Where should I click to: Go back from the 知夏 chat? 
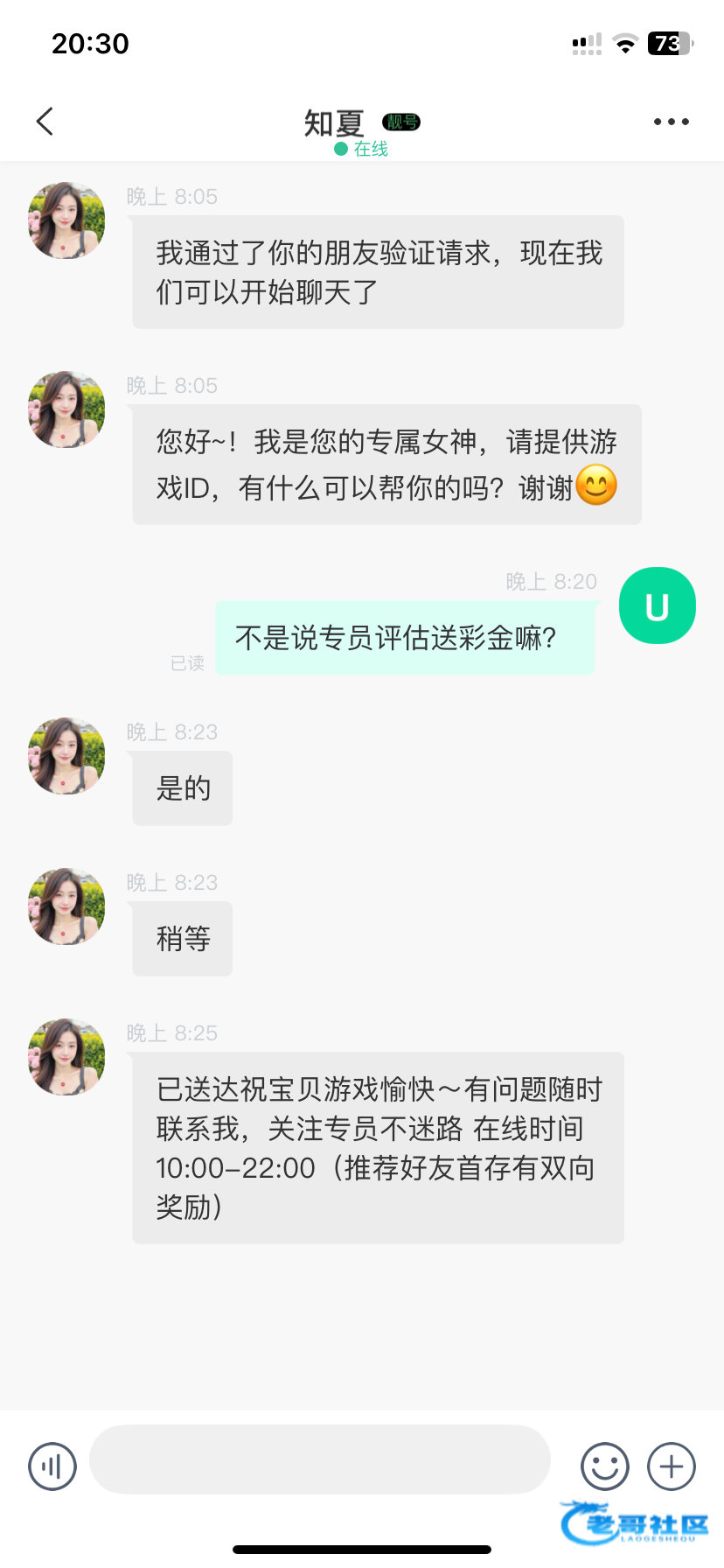pos(45,122)
